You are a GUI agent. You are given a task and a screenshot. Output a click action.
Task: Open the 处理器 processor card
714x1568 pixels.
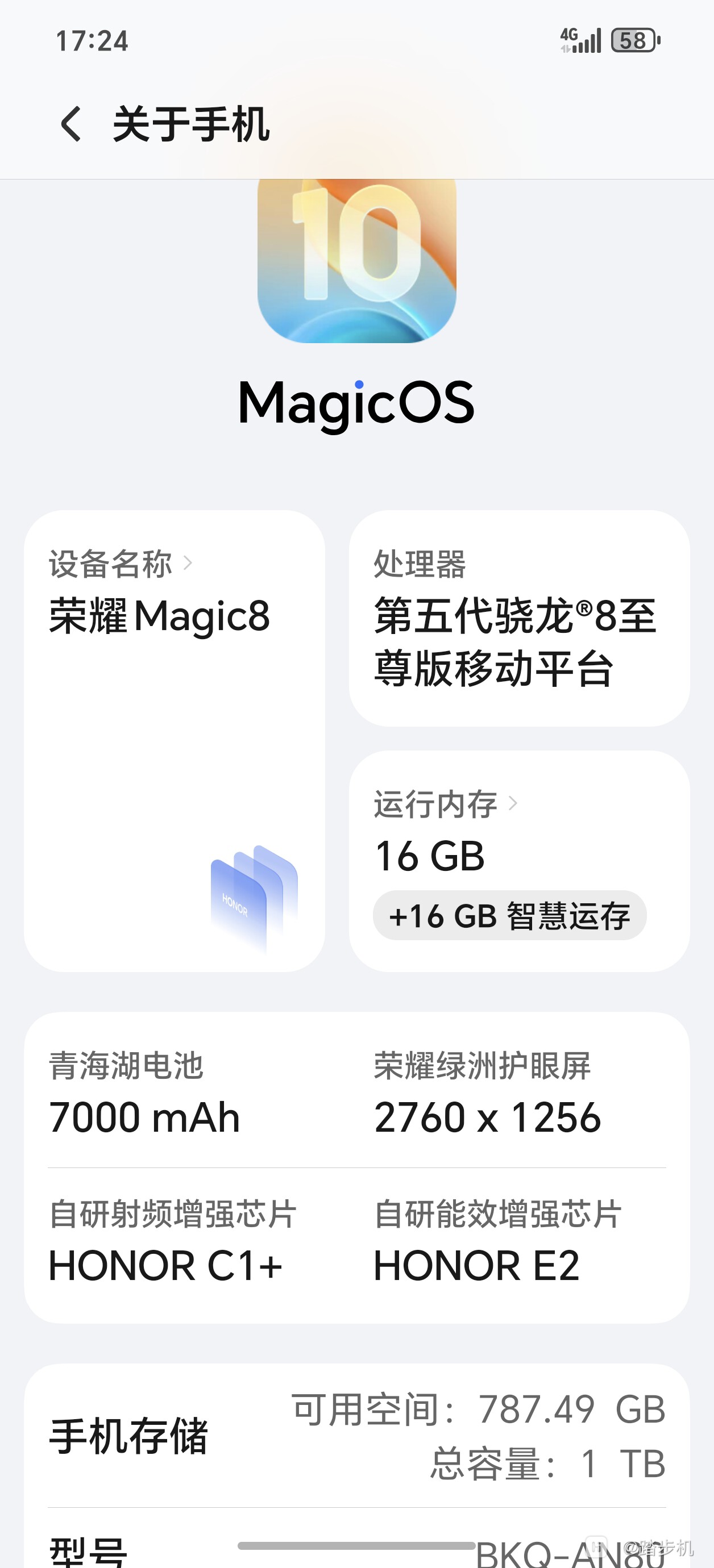coord(518,624)
